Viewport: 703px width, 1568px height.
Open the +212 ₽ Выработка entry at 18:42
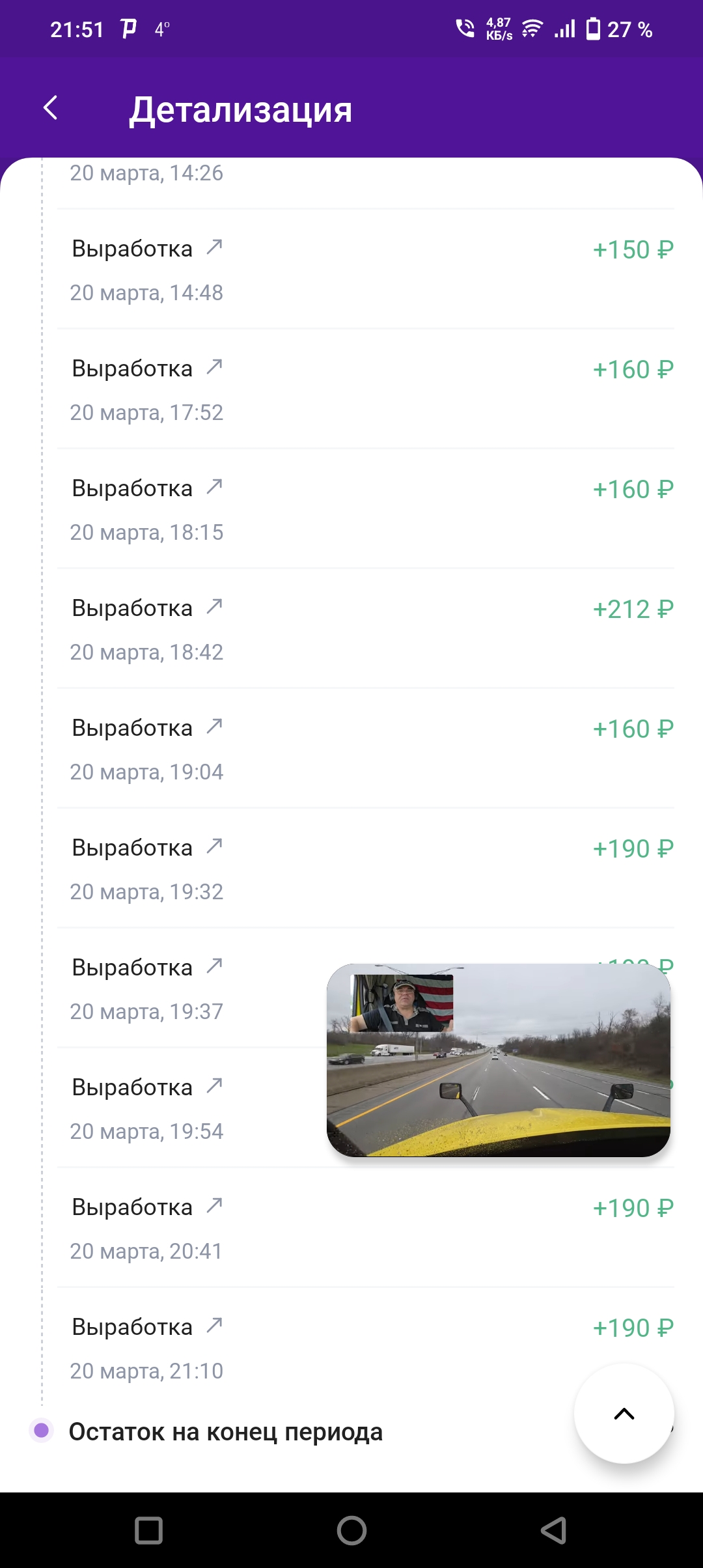366,629
